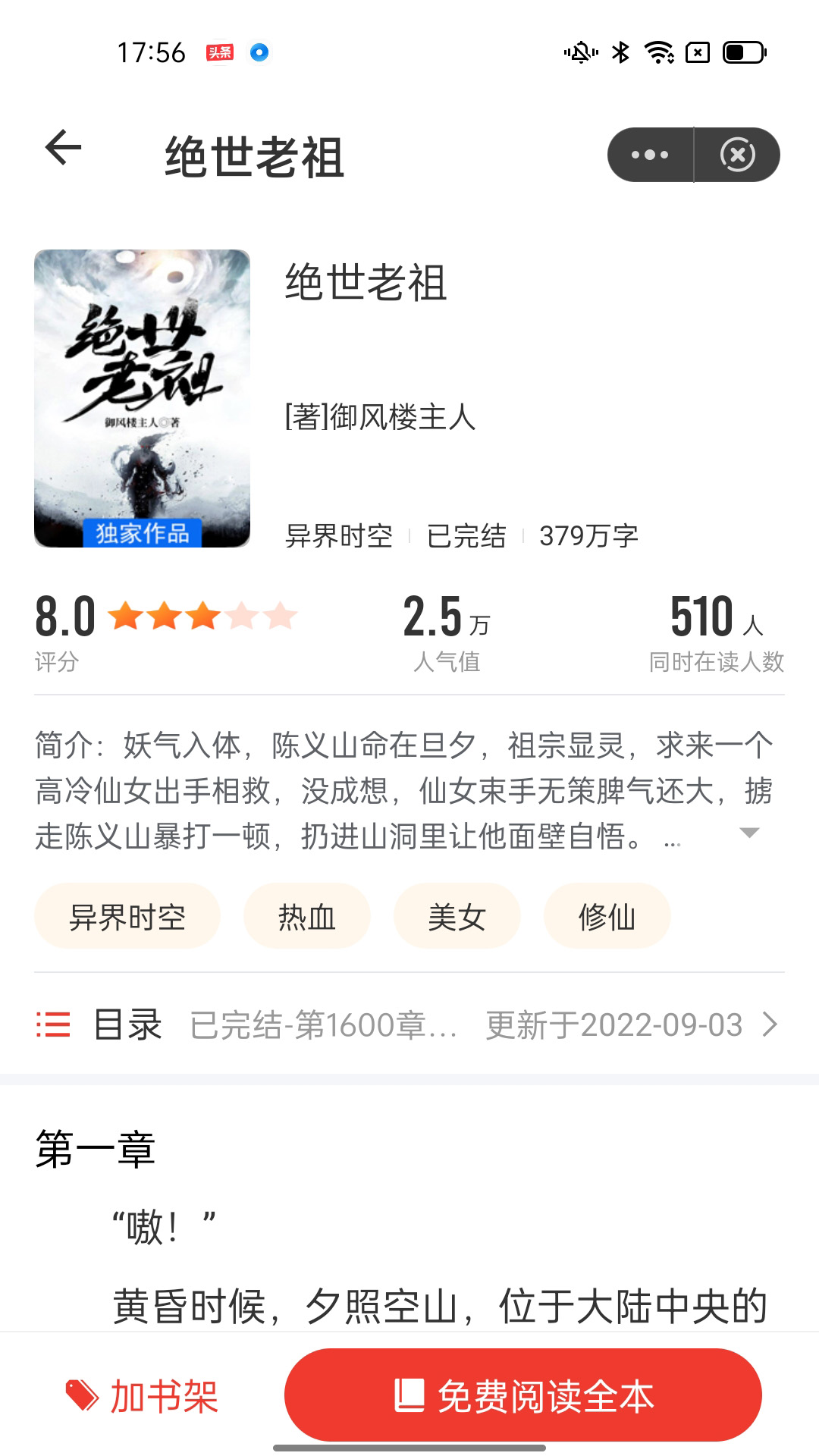This screenshot has height=1456, width=819.
Task: Open the more options three-dot menu
Action: tap(648, 154)
